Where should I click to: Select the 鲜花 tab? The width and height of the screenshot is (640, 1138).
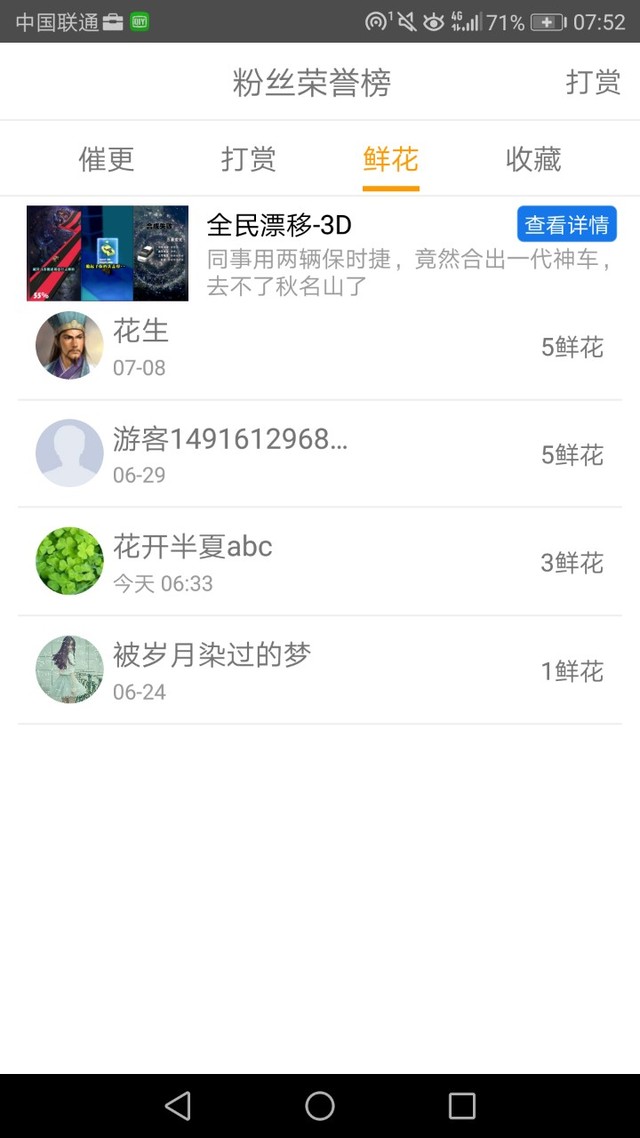coord(390,159)
